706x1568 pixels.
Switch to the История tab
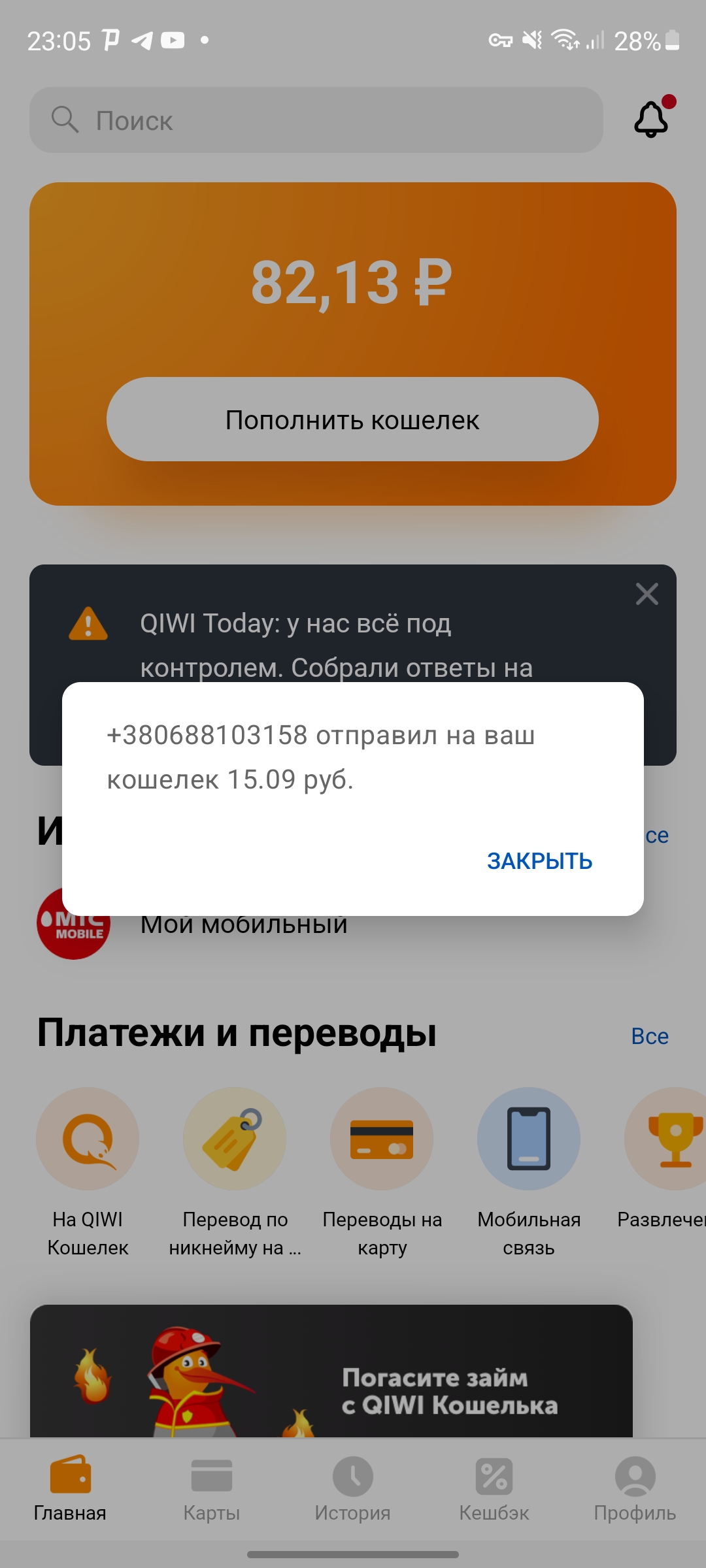point(352,1489)
